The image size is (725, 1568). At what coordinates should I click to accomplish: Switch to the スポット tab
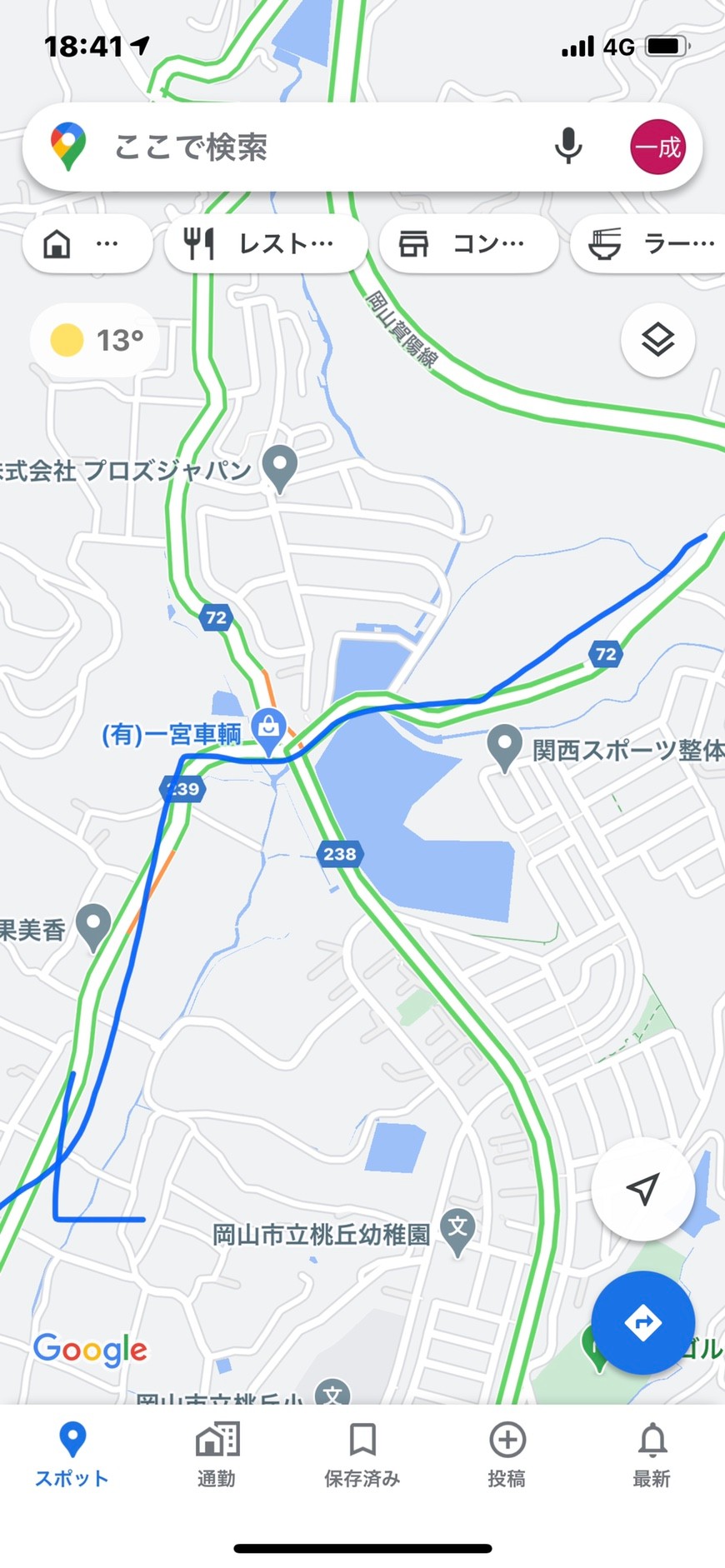pyautogui.click(x=72, y=1456)
